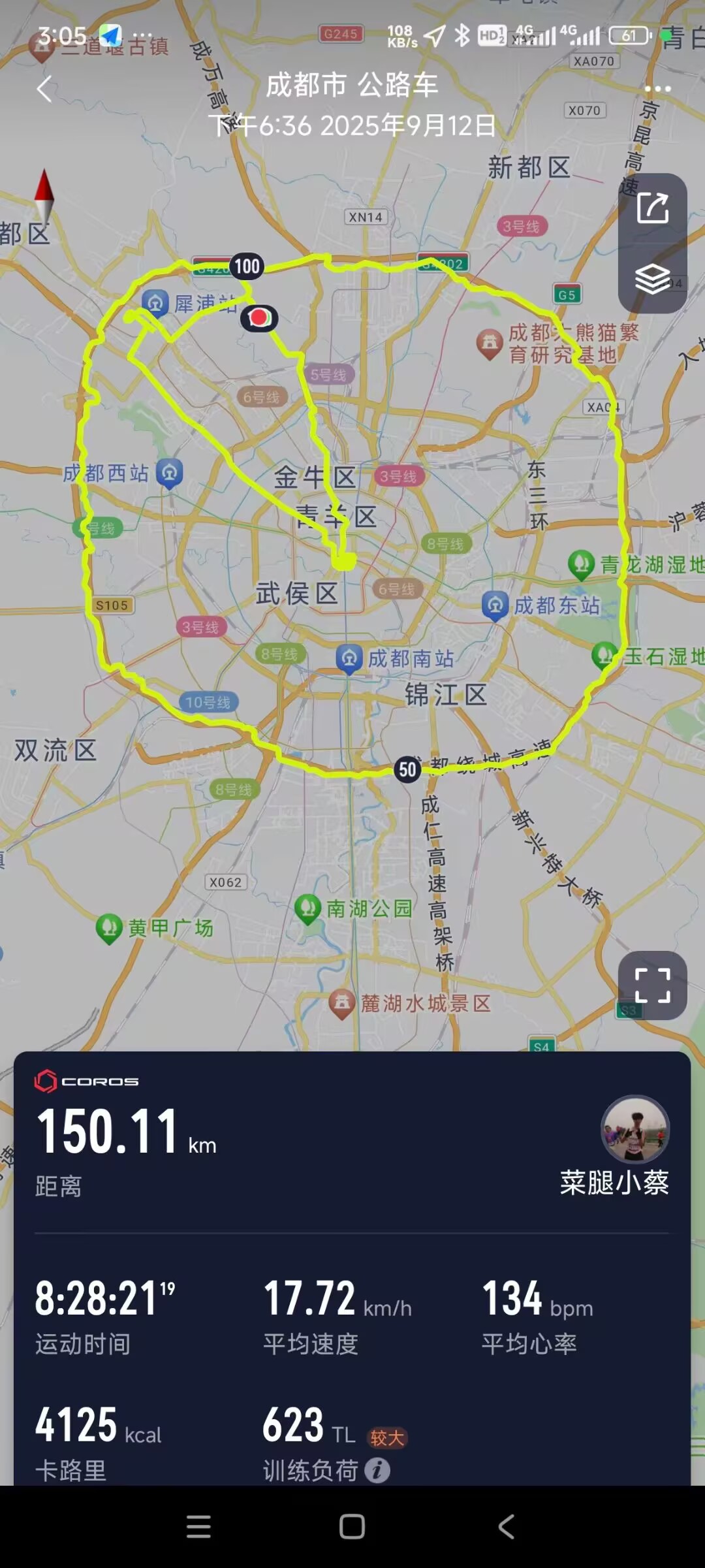Expand the map to fullscreen

point(652,985)
